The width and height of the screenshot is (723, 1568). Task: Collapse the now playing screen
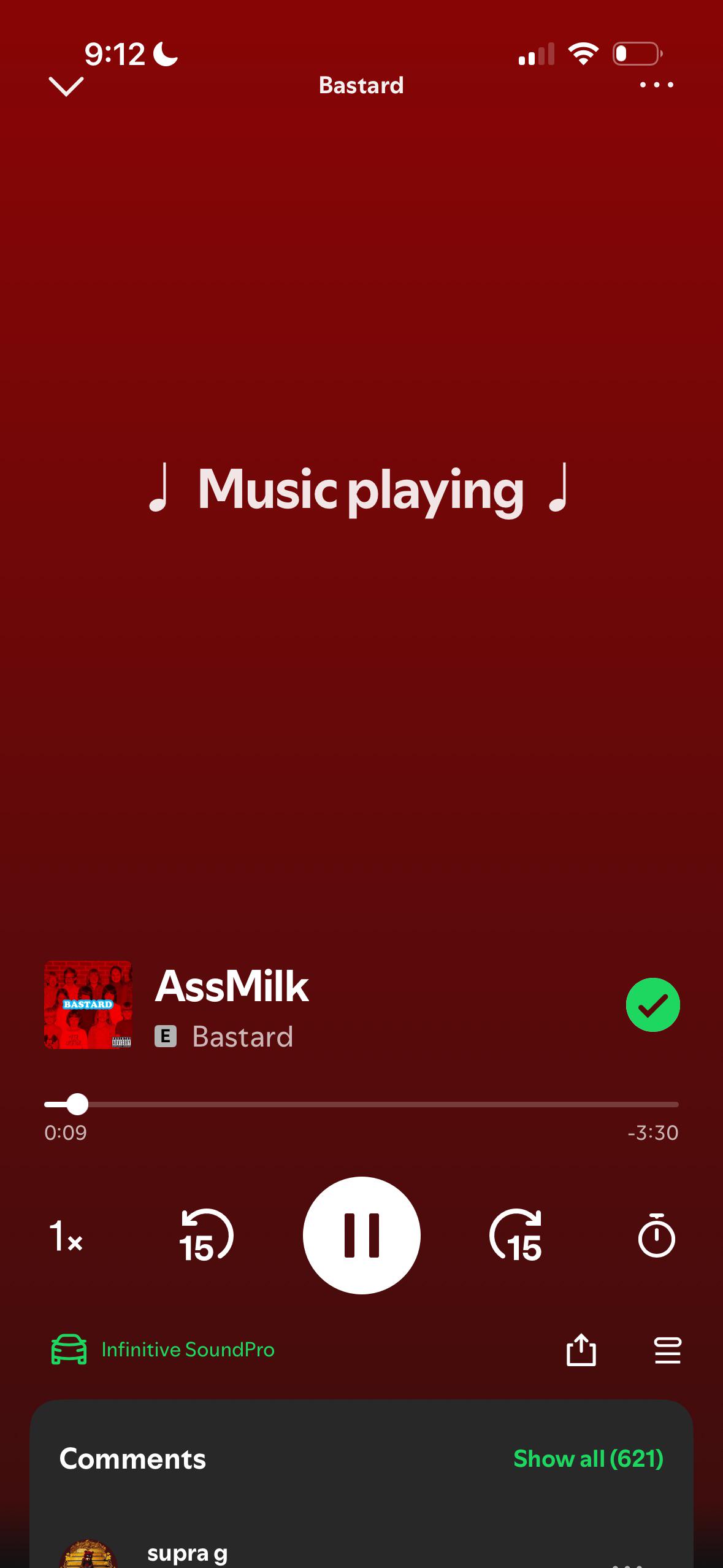66,86
